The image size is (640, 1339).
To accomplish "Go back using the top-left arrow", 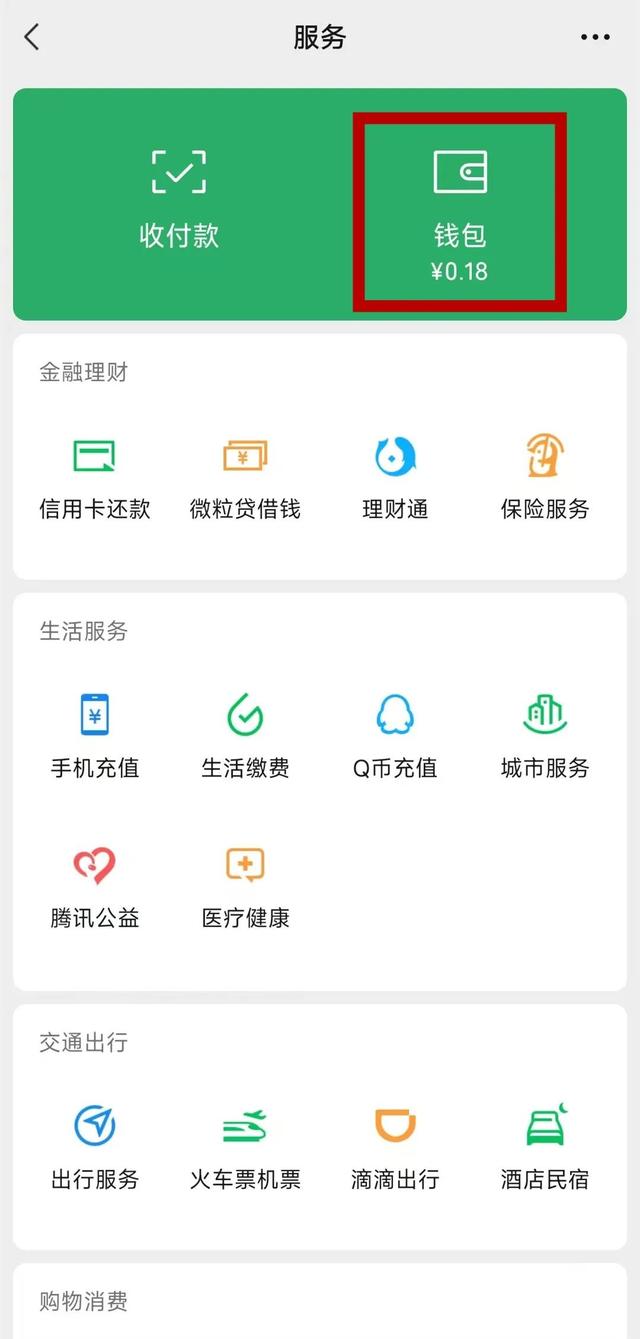I will (32, 38).
